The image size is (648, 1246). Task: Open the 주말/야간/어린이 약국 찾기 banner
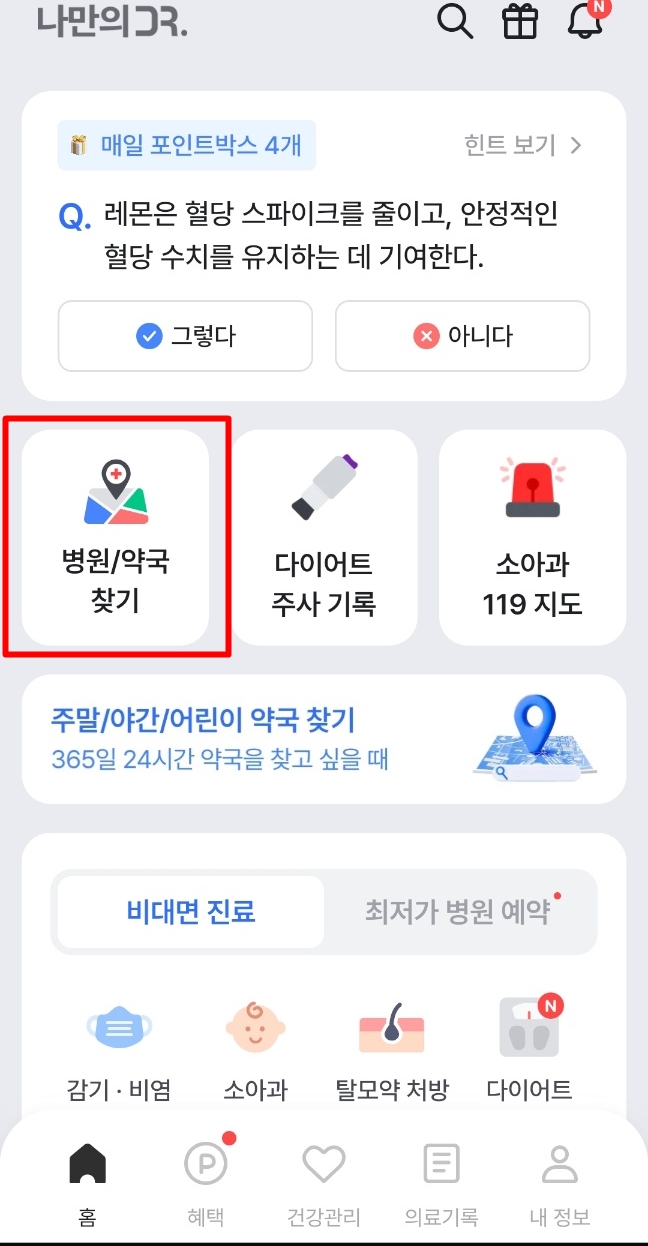(x=324, y=739)
